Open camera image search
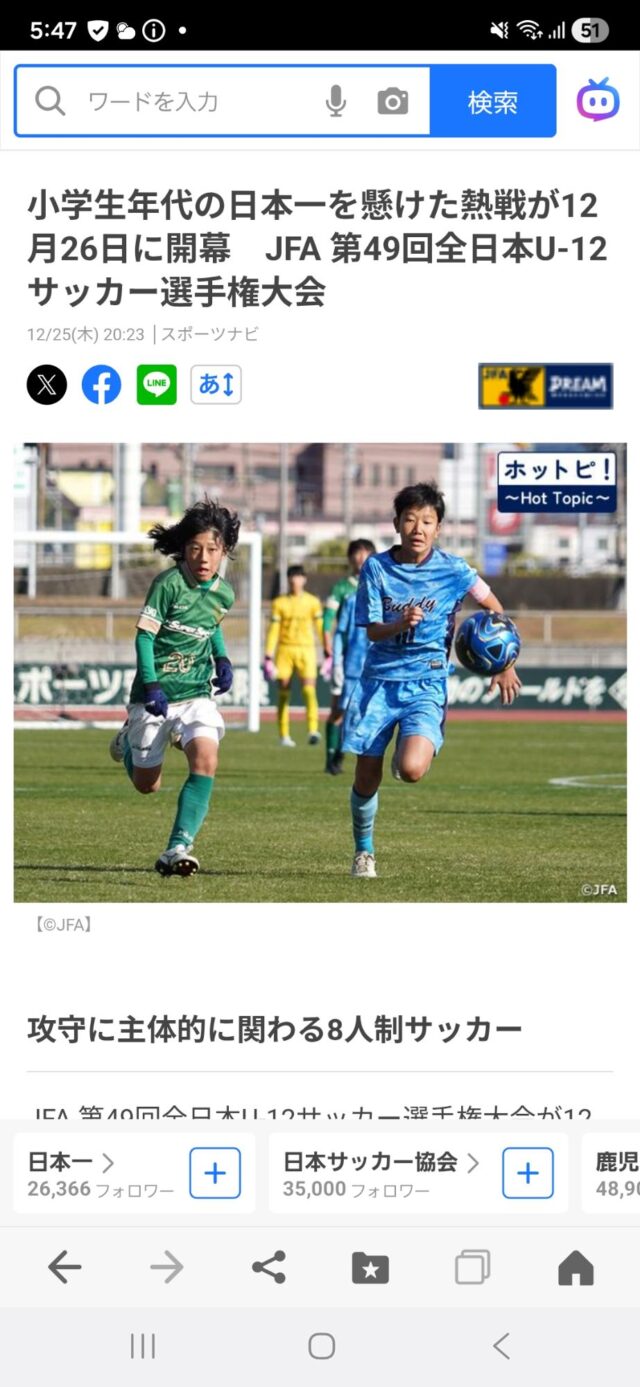This screenshot has width=640, height=1387. coord(392,101)
